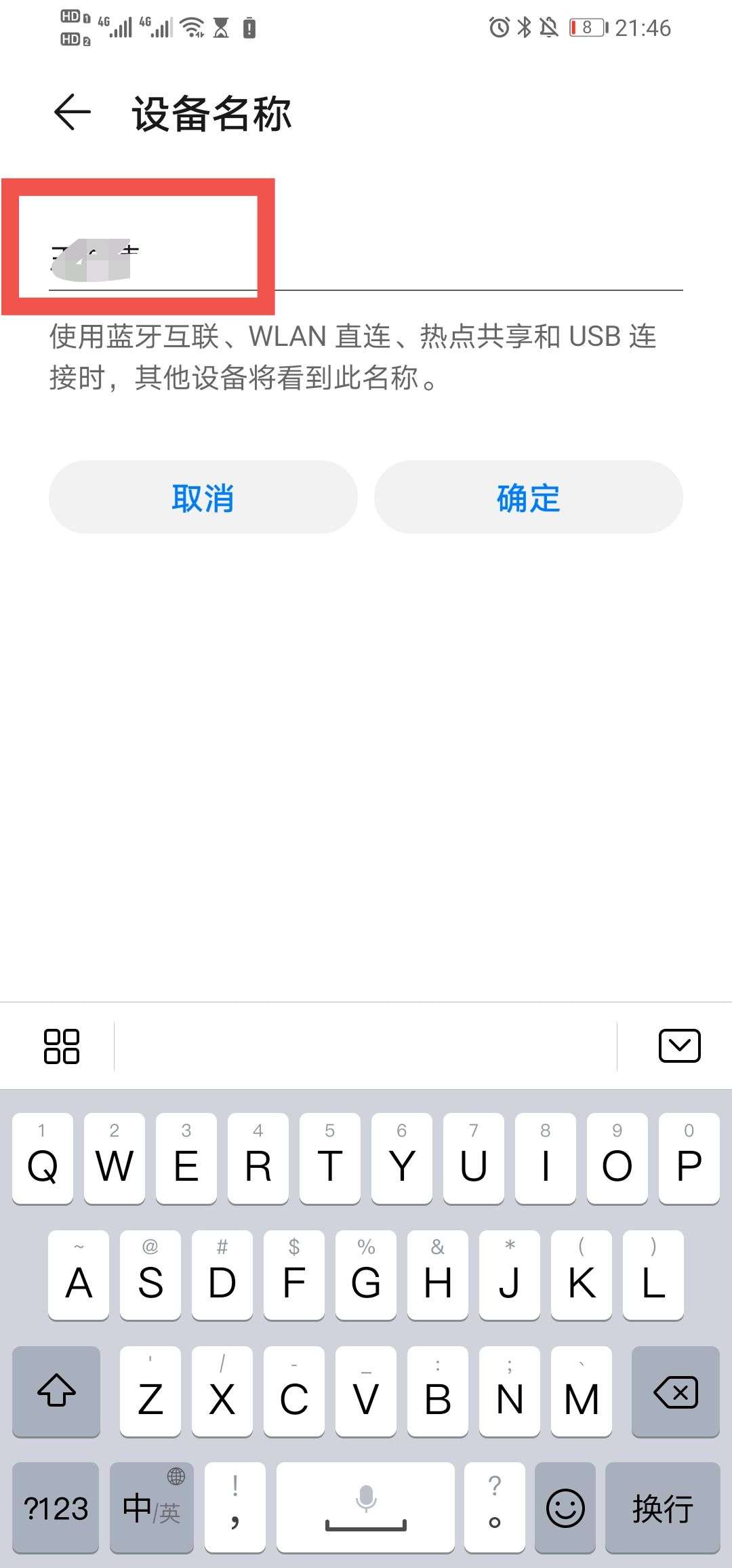The height and width of the screenshot is (1568, 732).
Task: Tap the number 5 on the T key
Action: [330, 1131]
